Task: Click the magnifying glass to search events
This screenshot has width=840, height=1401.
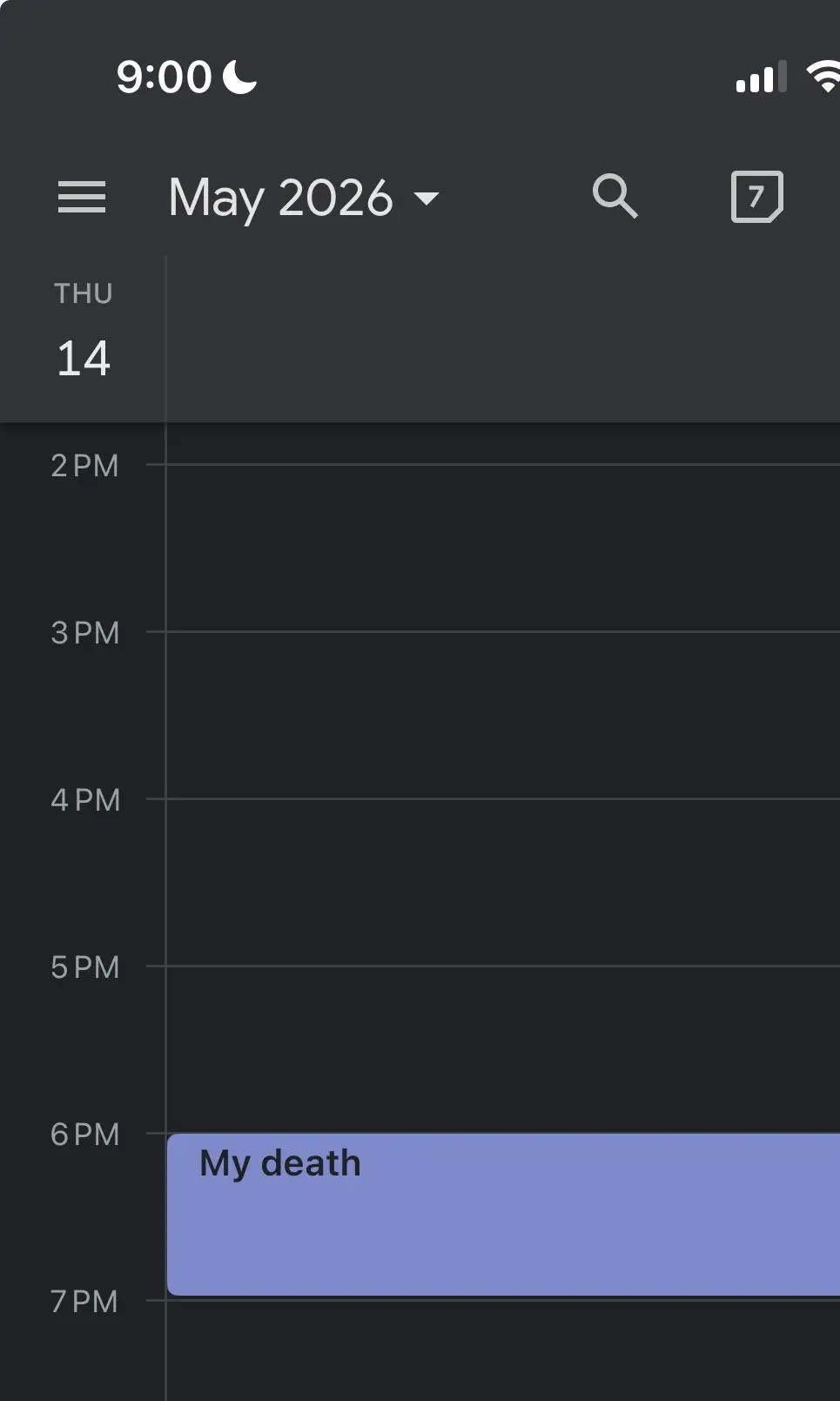Action: point(615,196)
